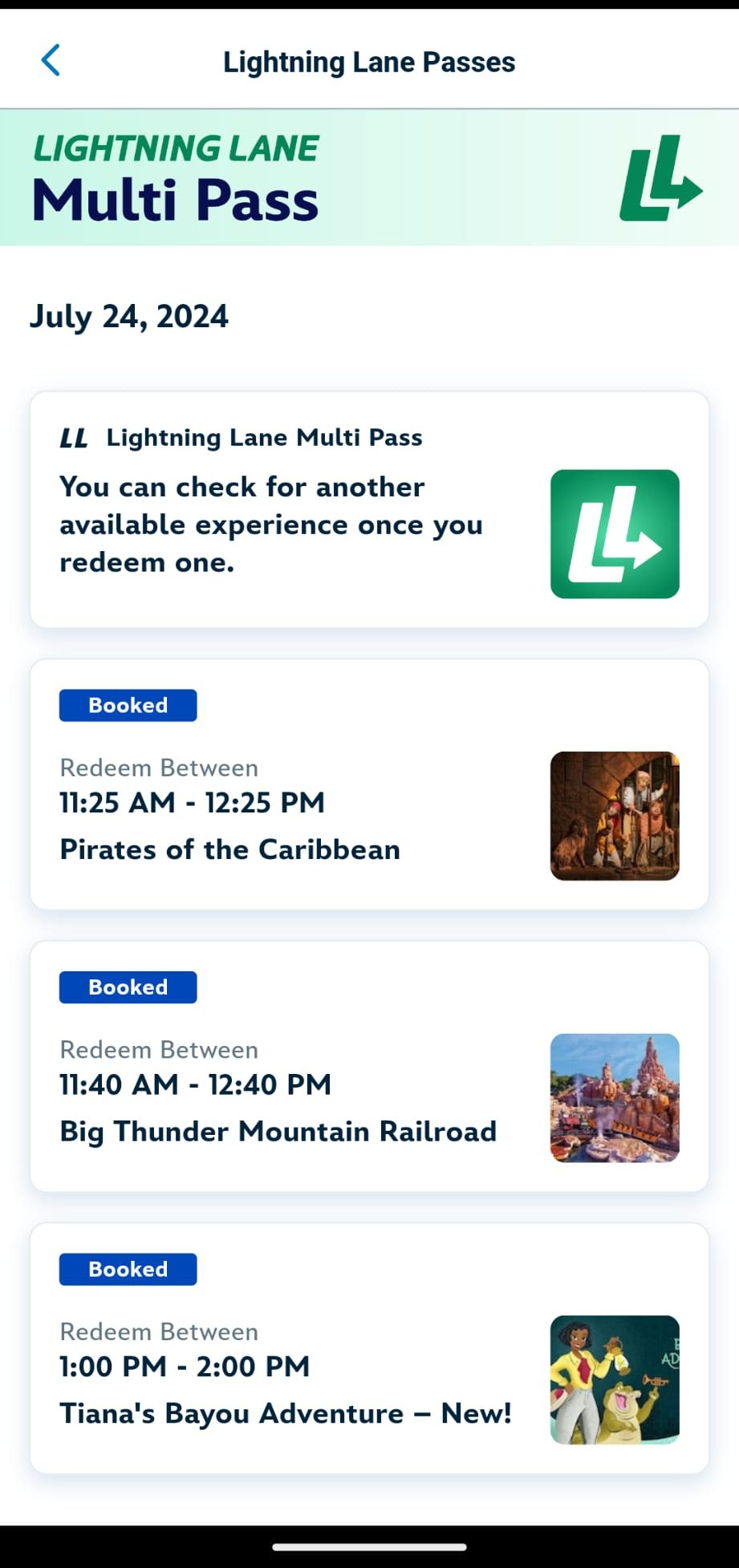739x1568 pixels.
Task: Open the Pirates of the Caribbean booking
Action: point(369,784)
